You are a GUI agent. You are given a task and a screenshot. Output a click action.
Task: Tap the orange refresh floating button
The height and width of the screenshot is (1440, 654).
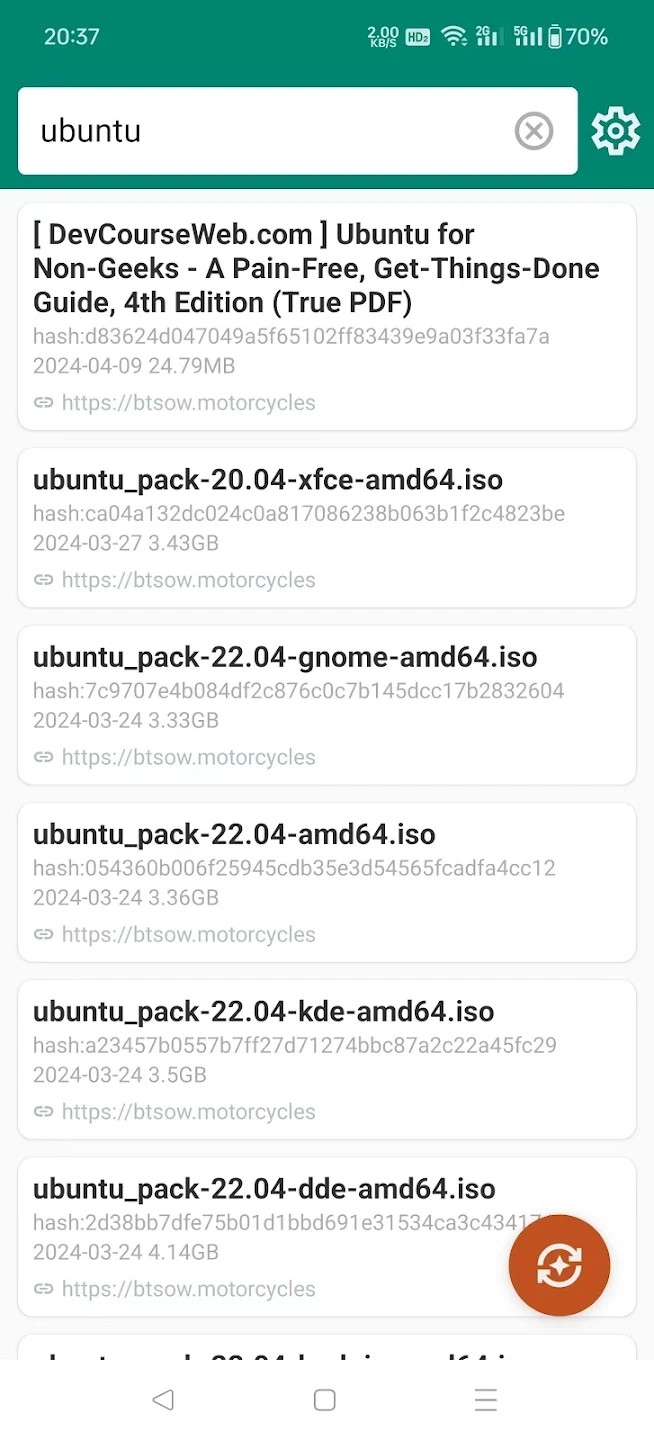coord(559,1265)
